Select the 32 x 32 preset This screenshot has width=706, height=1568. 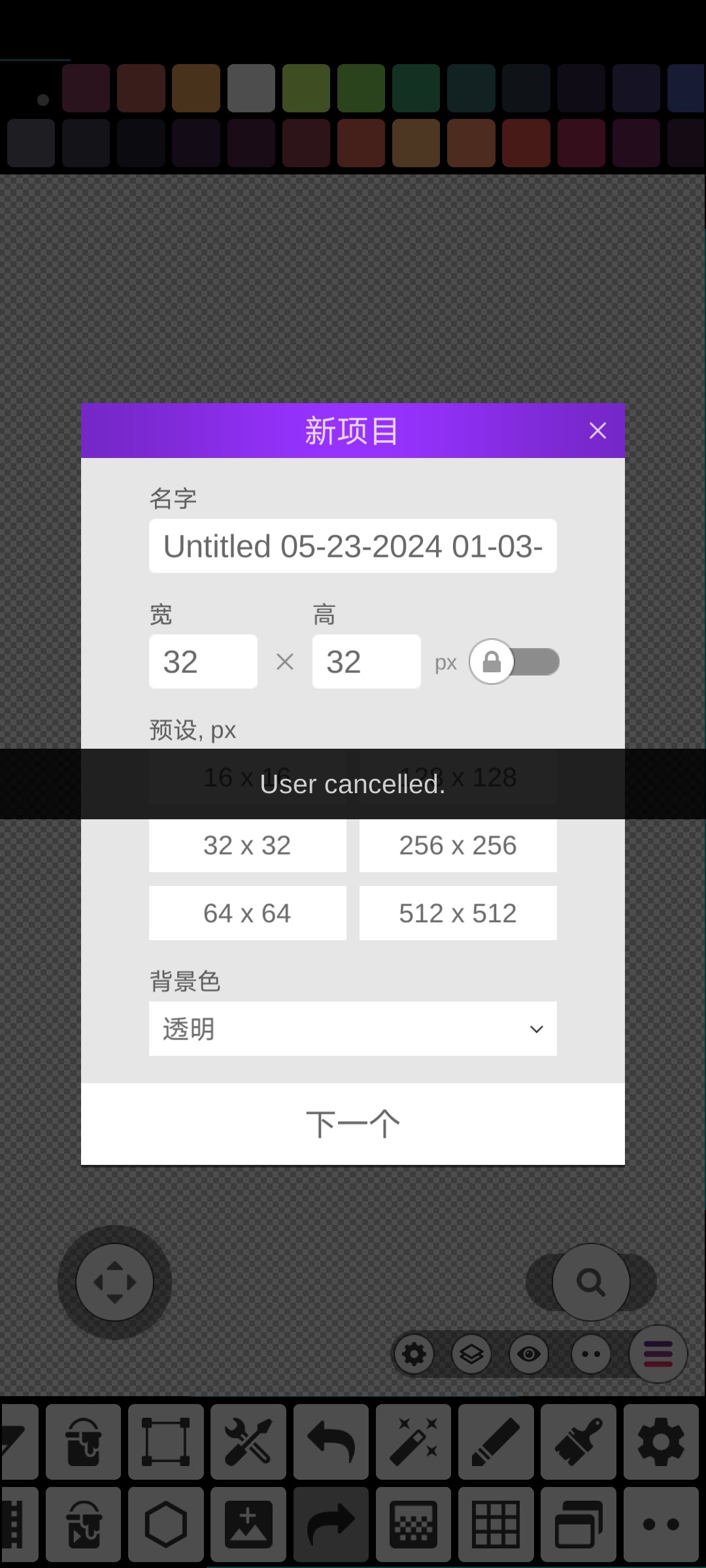(x=248, y=845)
